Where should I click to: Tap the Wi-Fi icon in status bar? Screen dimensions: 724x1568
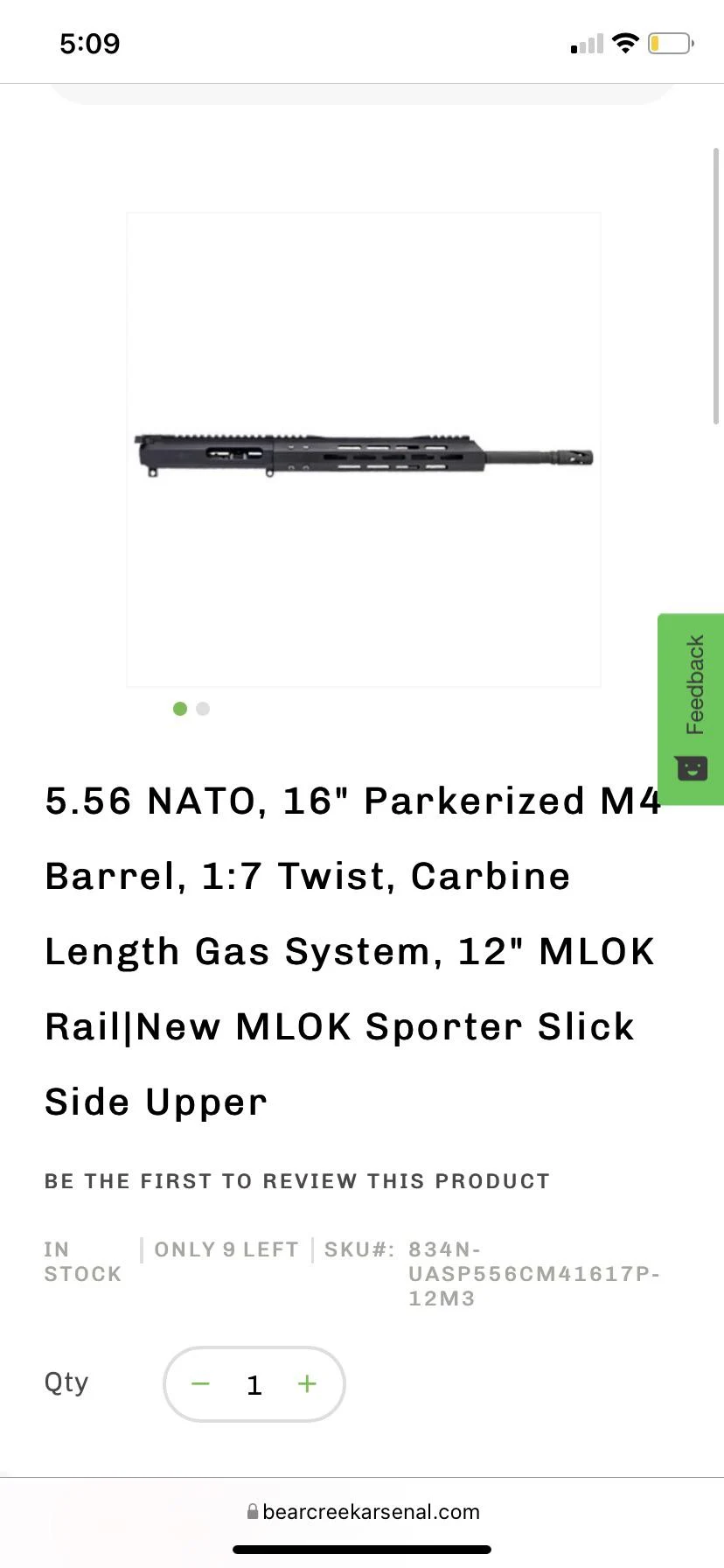(x=626, y=42)
